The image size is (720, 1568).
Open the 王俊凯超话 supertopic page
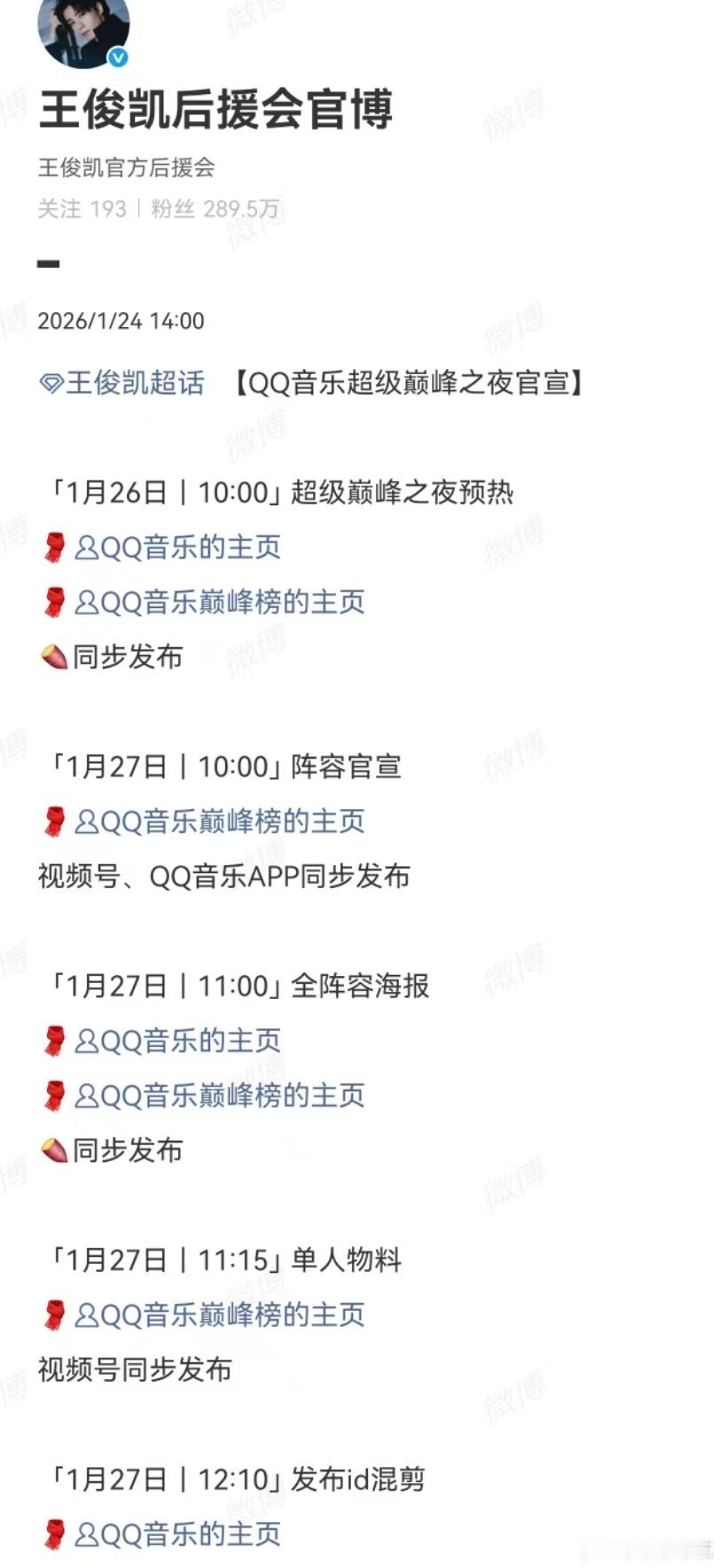133,384
